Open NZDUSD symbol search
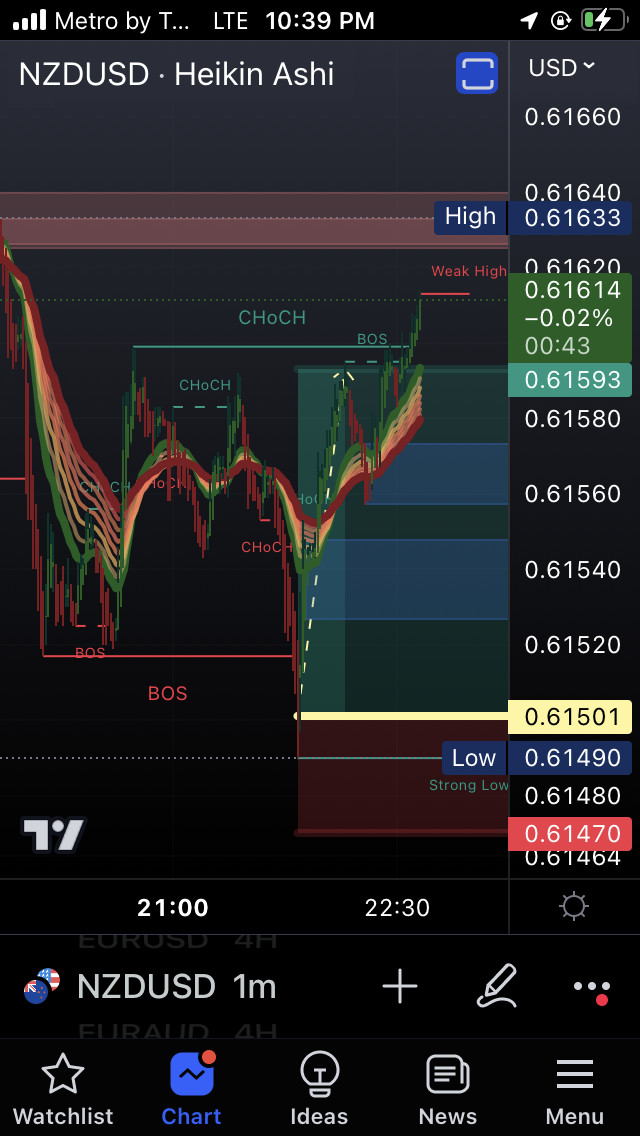 [x=145, y=987]
